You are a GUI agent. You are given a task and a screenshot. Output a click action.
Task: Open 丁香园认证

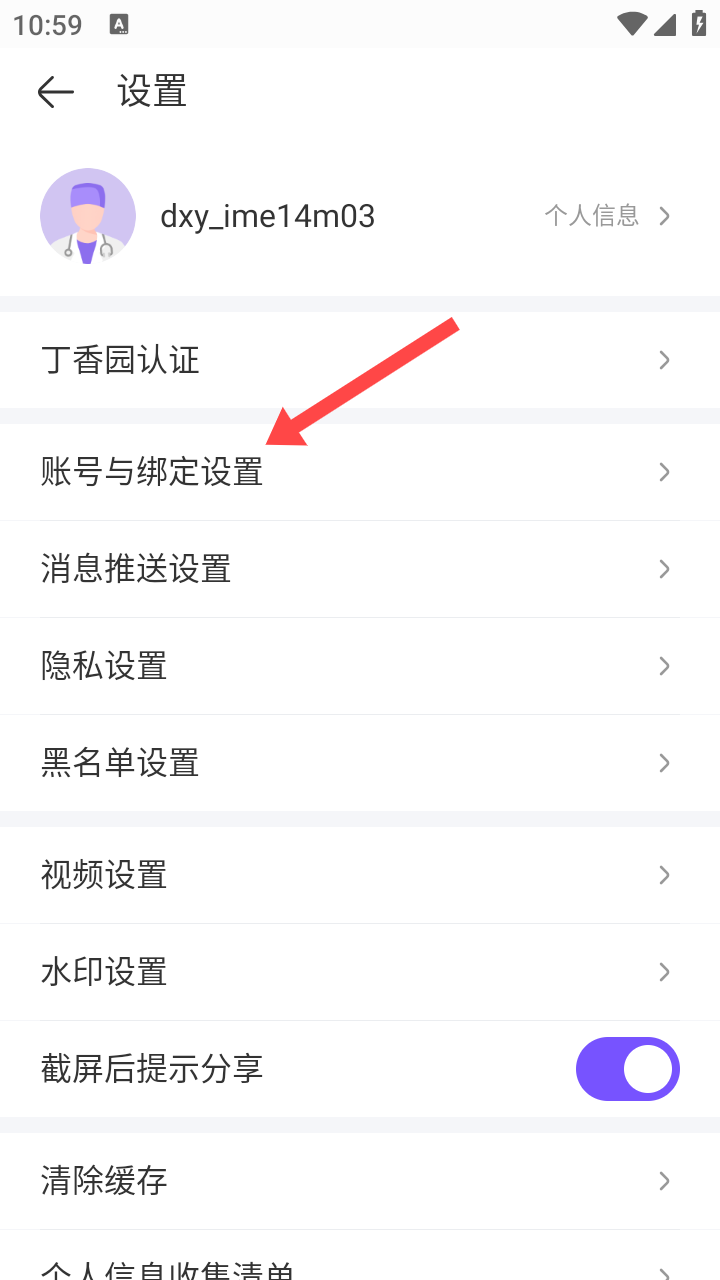(360, 360)
